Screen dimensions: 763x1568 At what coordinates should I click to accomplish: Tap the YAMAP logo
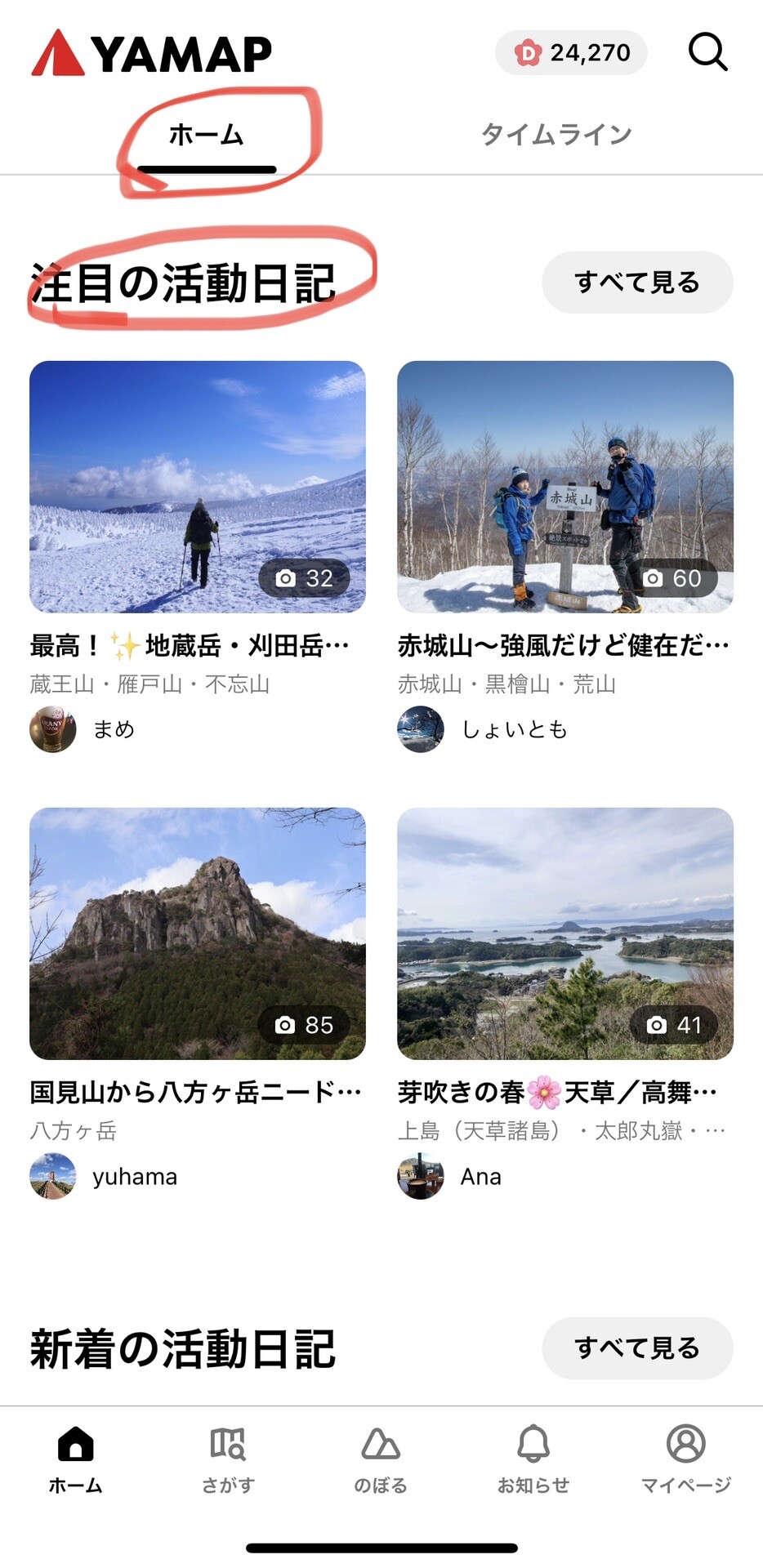click(x=151, y=52)
